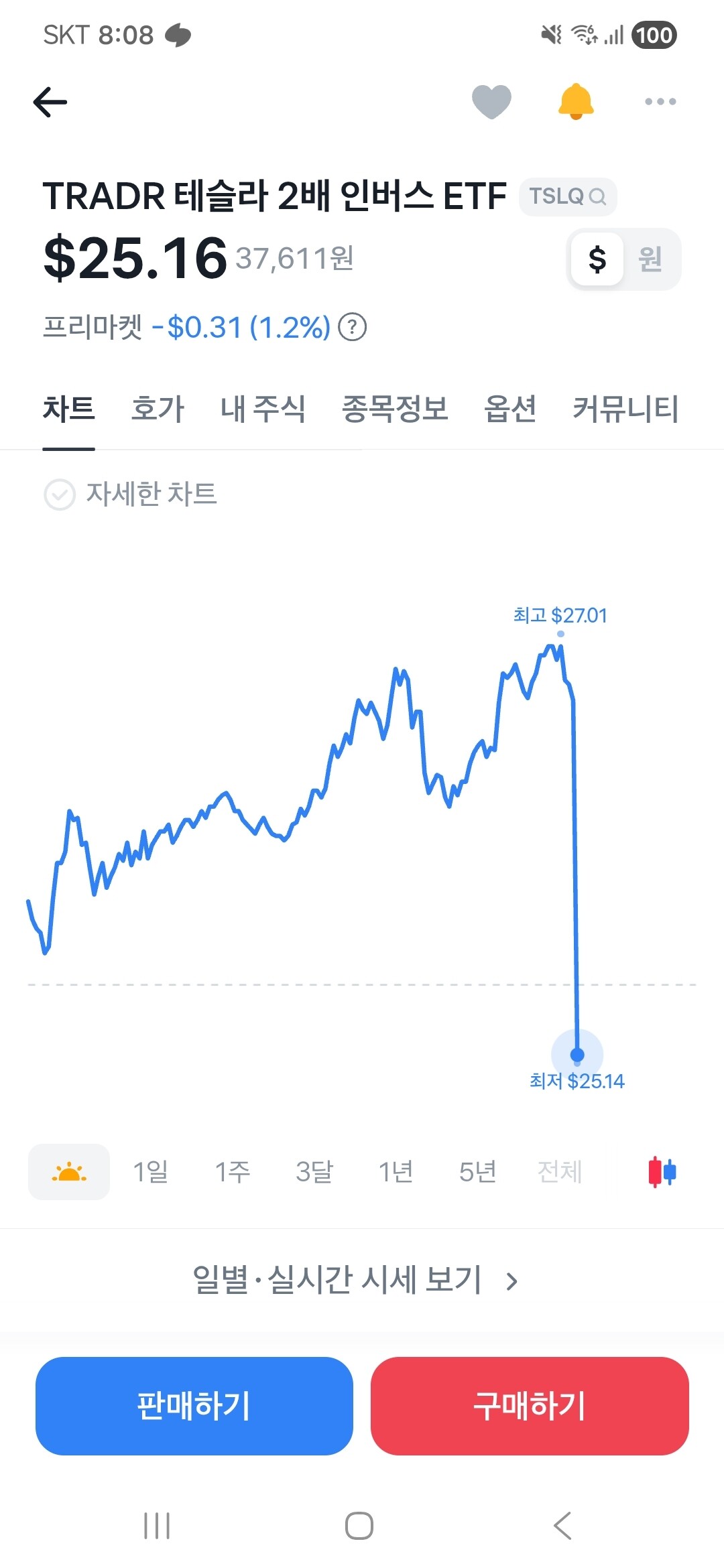The image size is (724, 1568).
Task: Tap the TSLQ ticker search chip
Action: (x=568, y=196)
